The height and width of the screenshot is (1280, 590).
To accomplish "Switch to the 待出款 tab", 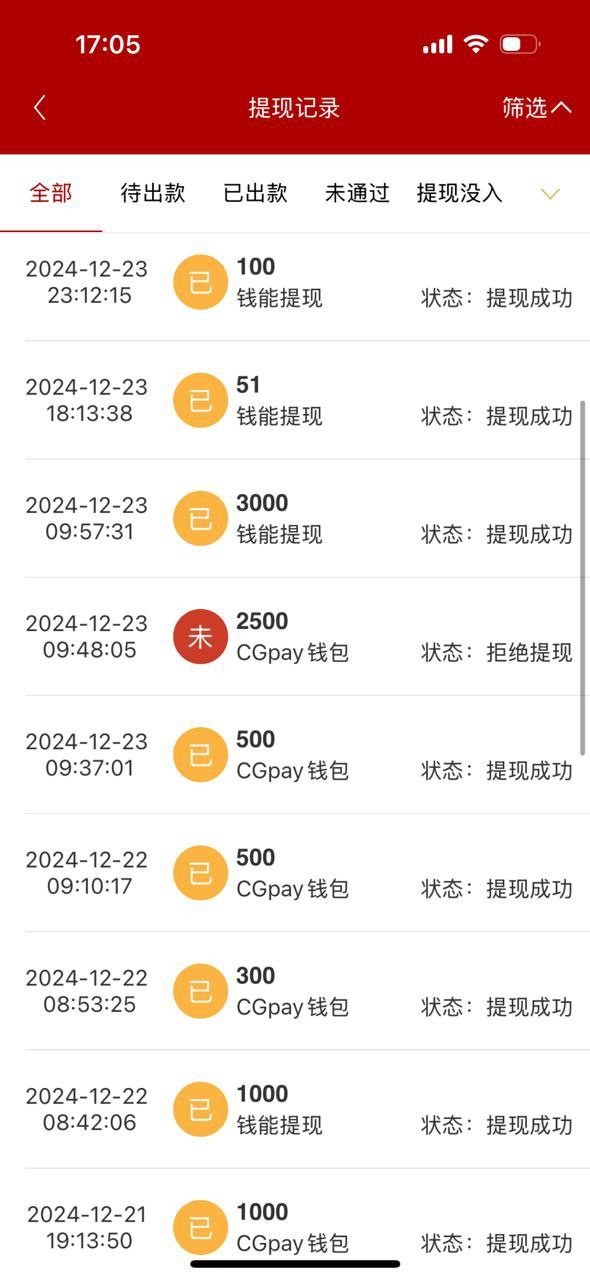I will pyautogui.click(x=153, y=193).
